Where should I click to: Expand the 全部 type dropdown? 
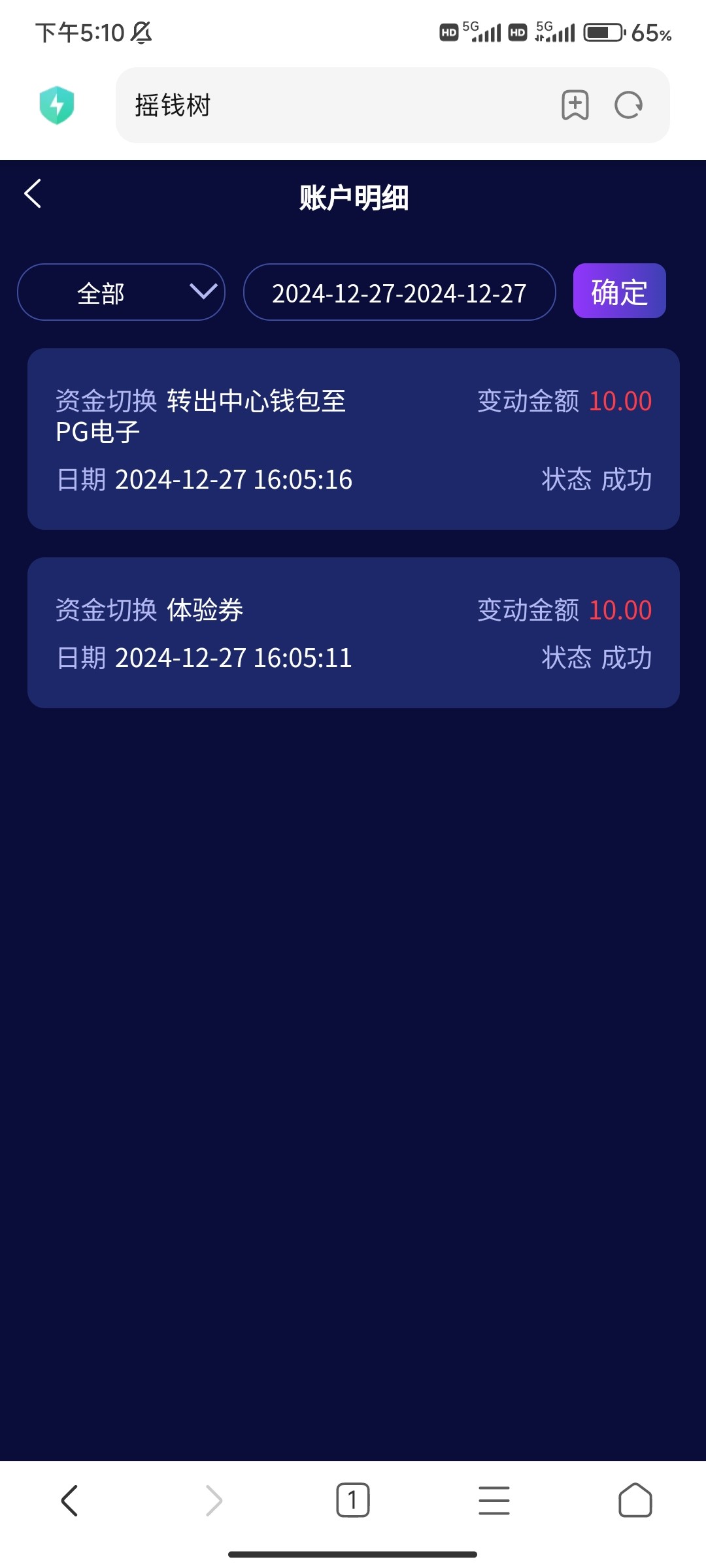(121, 292)
